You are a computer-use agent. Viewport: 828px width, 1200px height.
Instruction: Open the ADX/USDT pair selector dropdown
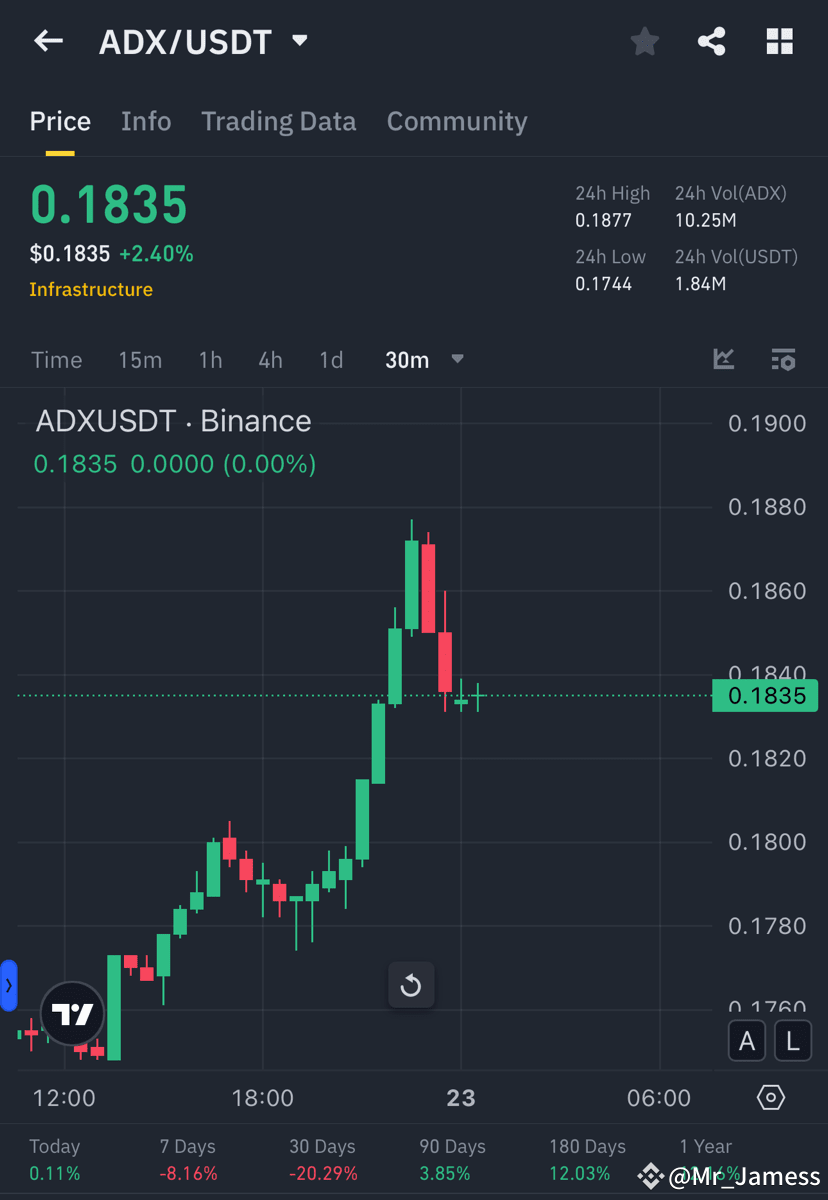tap(299, 41)
